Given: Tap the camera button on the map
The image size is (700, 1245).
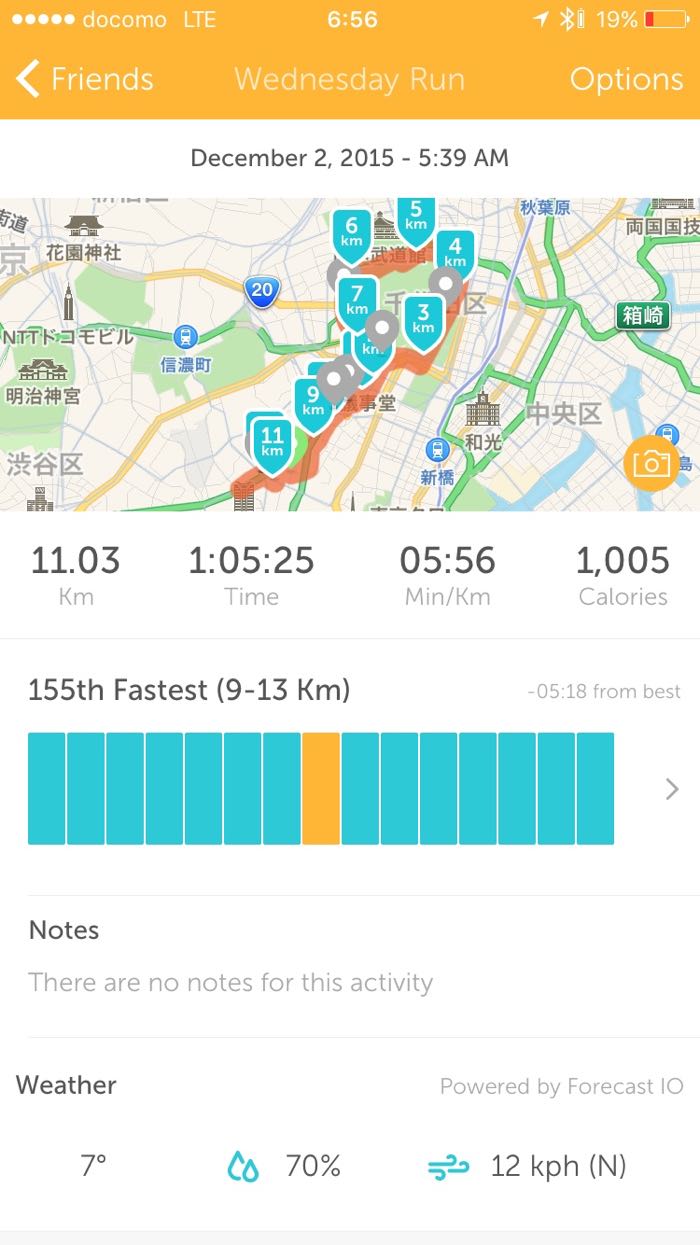Looking at the screenshot, I should [x=650, y=463].
